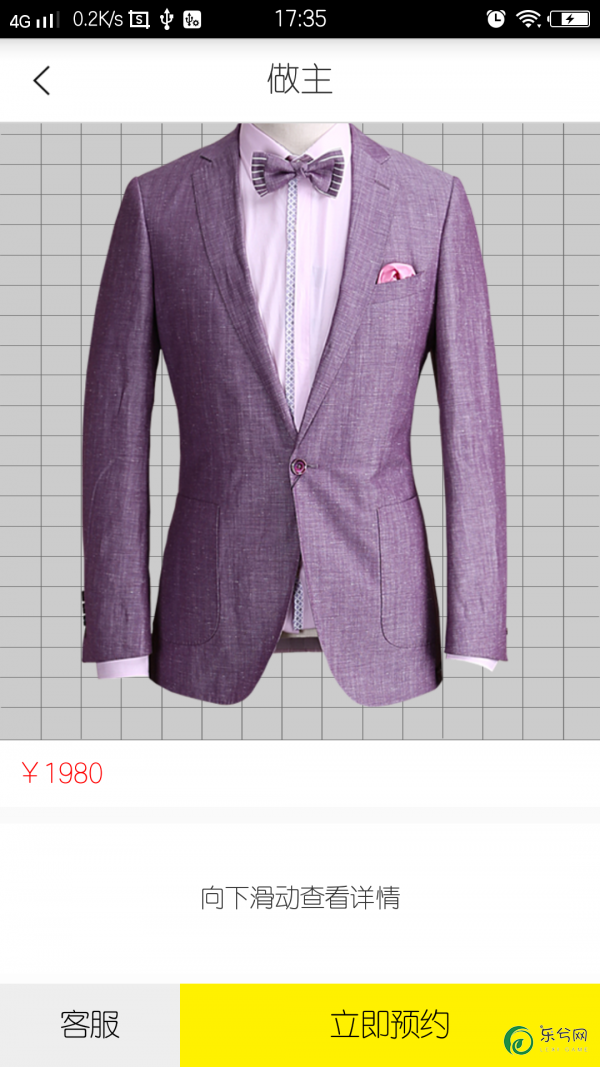Open 客服 customer service
The height and width of the screenshot is (1067, 600).
[x=90, y=1025]
